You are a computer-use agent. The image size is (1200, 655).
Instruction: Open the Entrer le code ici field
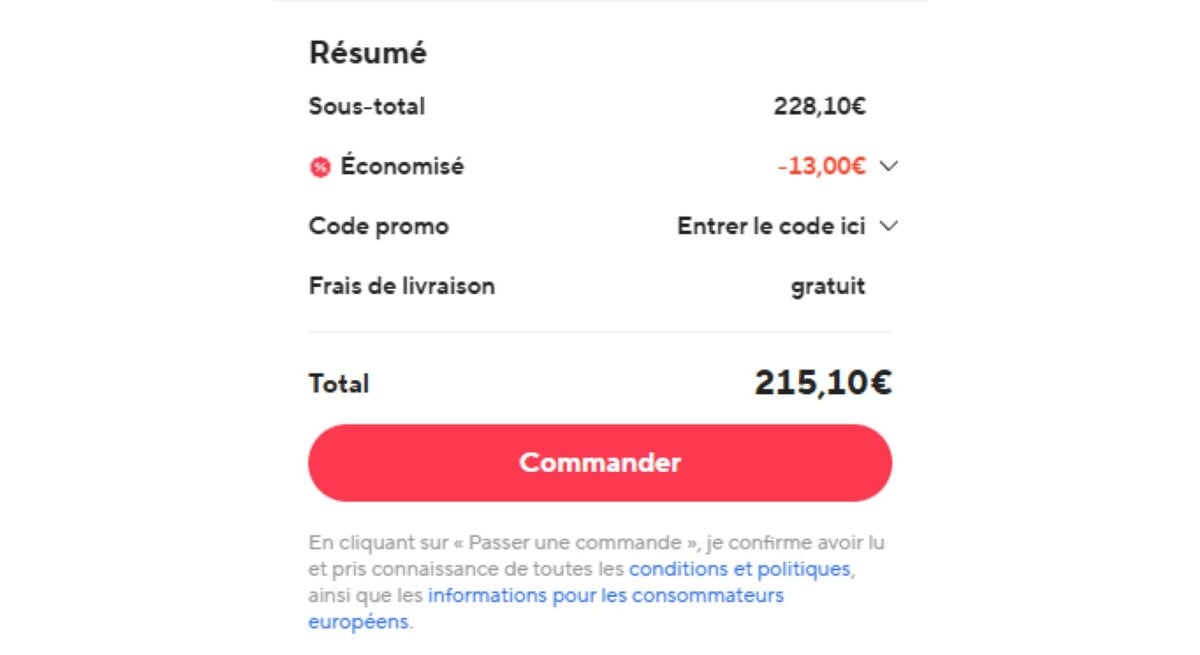(771, 226)
